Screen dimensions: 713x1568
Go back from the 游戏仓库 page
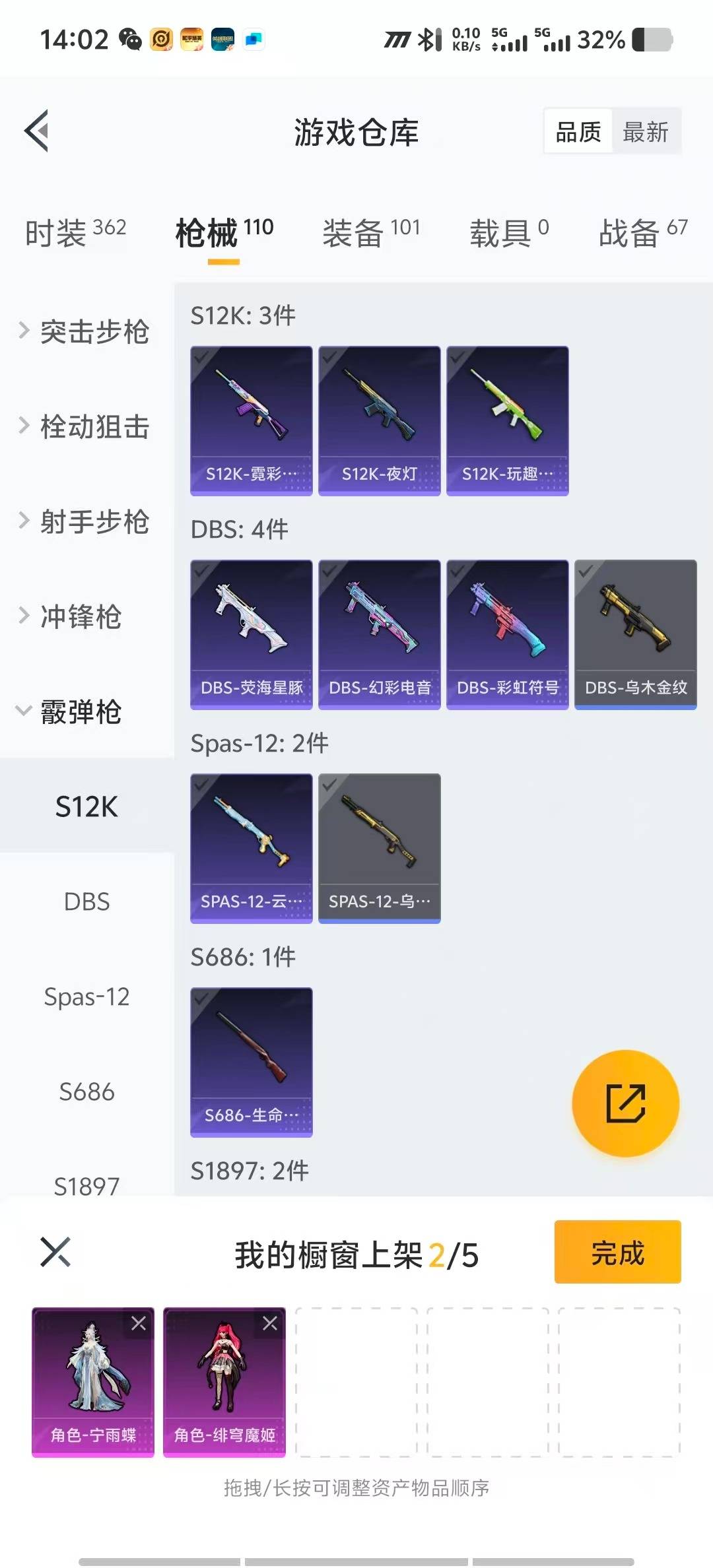coord(37,131)
